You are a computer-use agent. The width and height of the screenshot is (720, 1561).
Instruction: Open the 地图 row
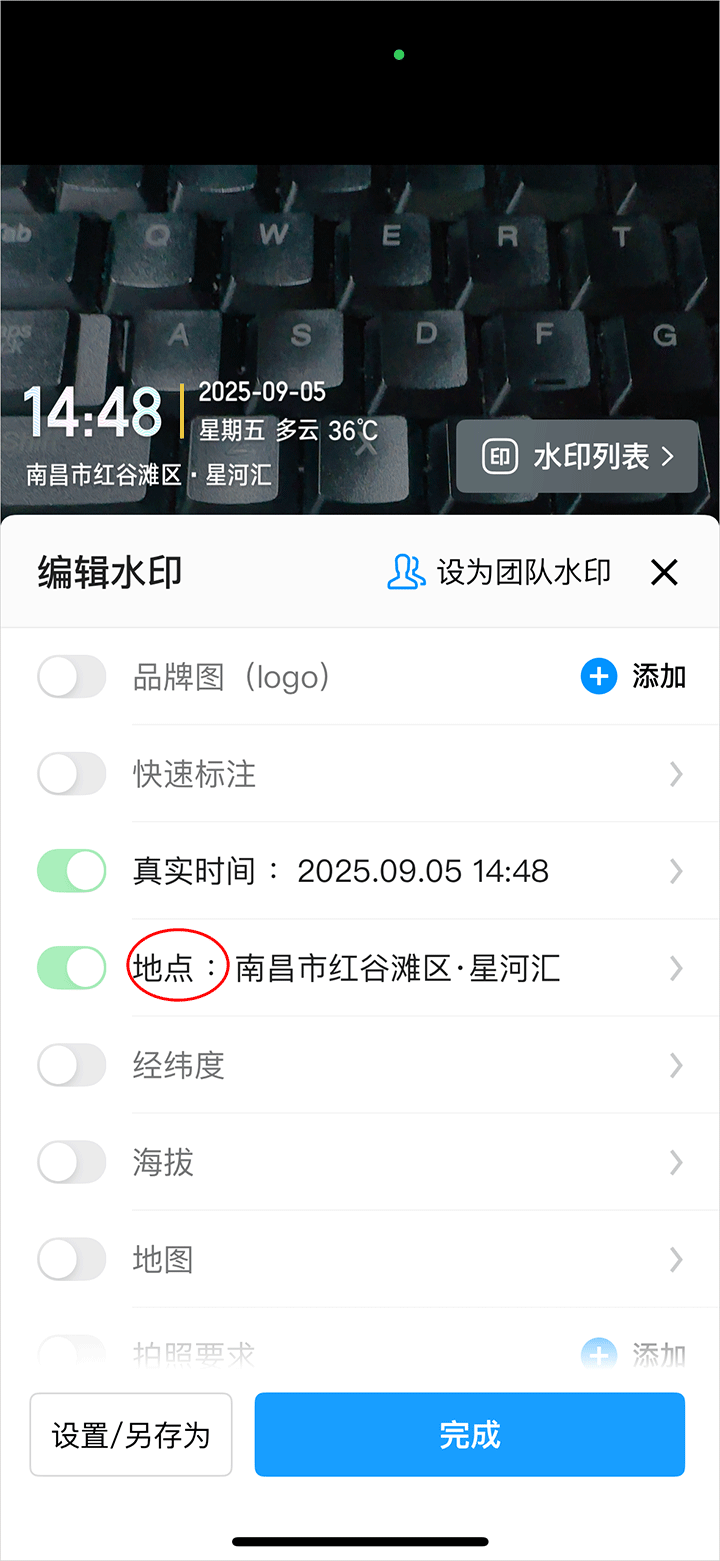pyautogui.click(x=400, y=1259)
